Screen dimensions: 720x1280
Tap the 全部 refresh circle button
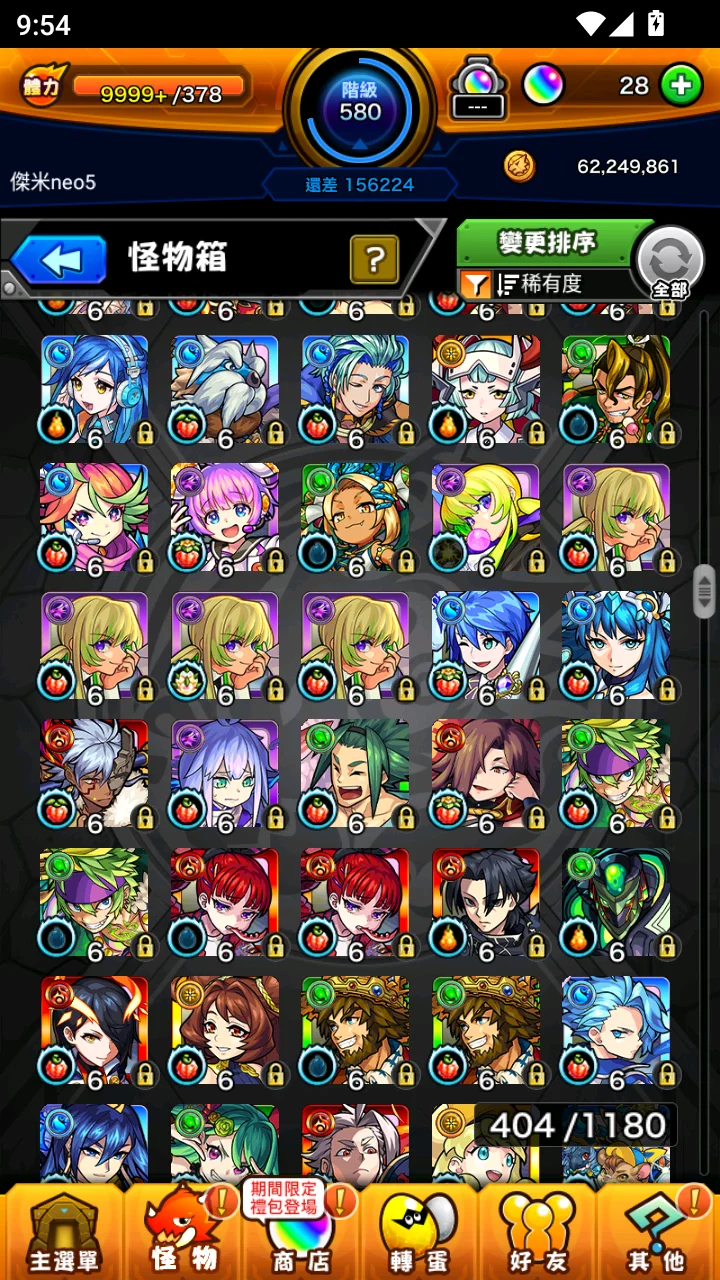point(670,262)
